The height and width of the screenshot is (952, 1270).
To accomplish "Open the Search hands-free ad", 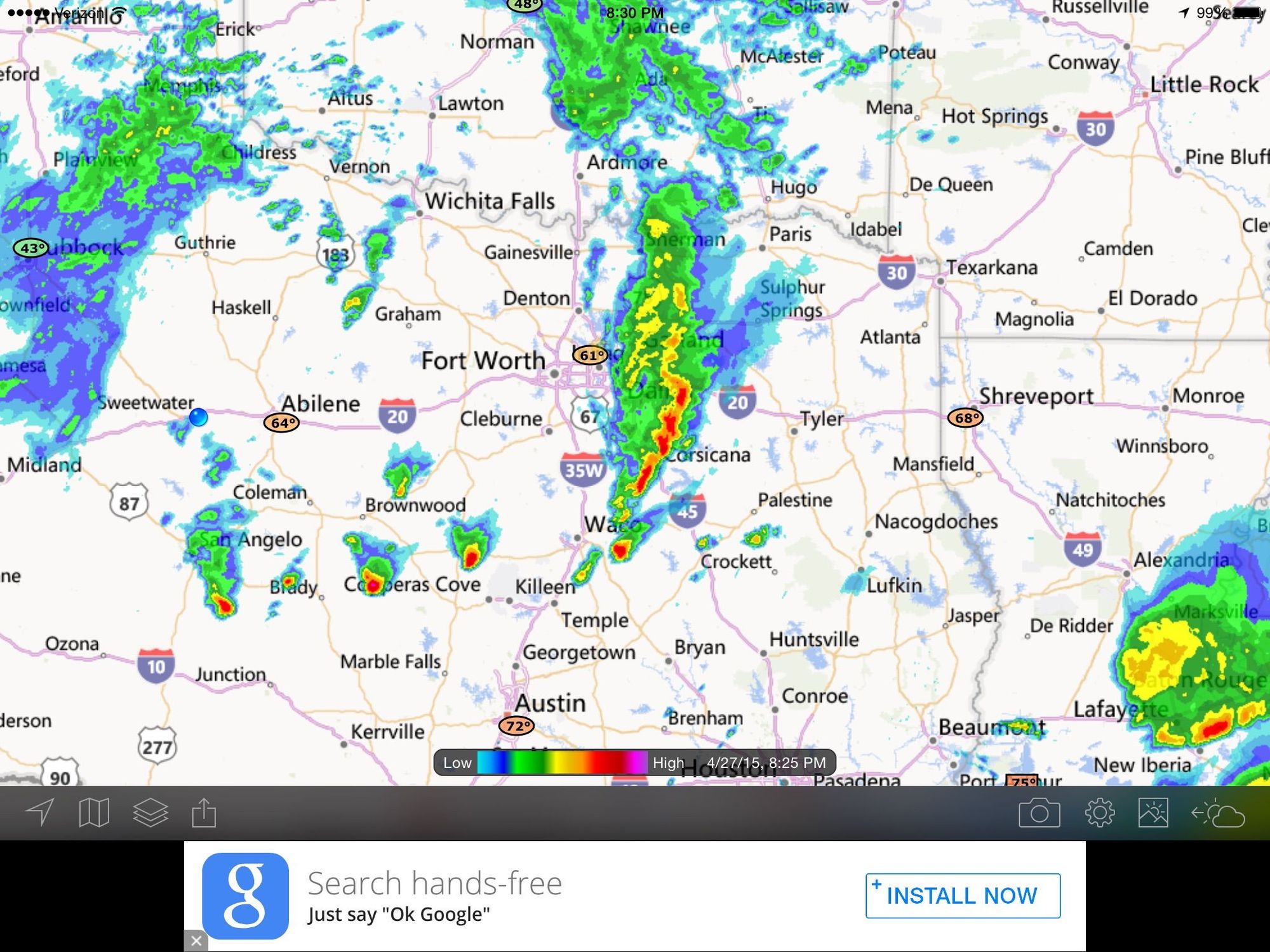I will (434, 896).
